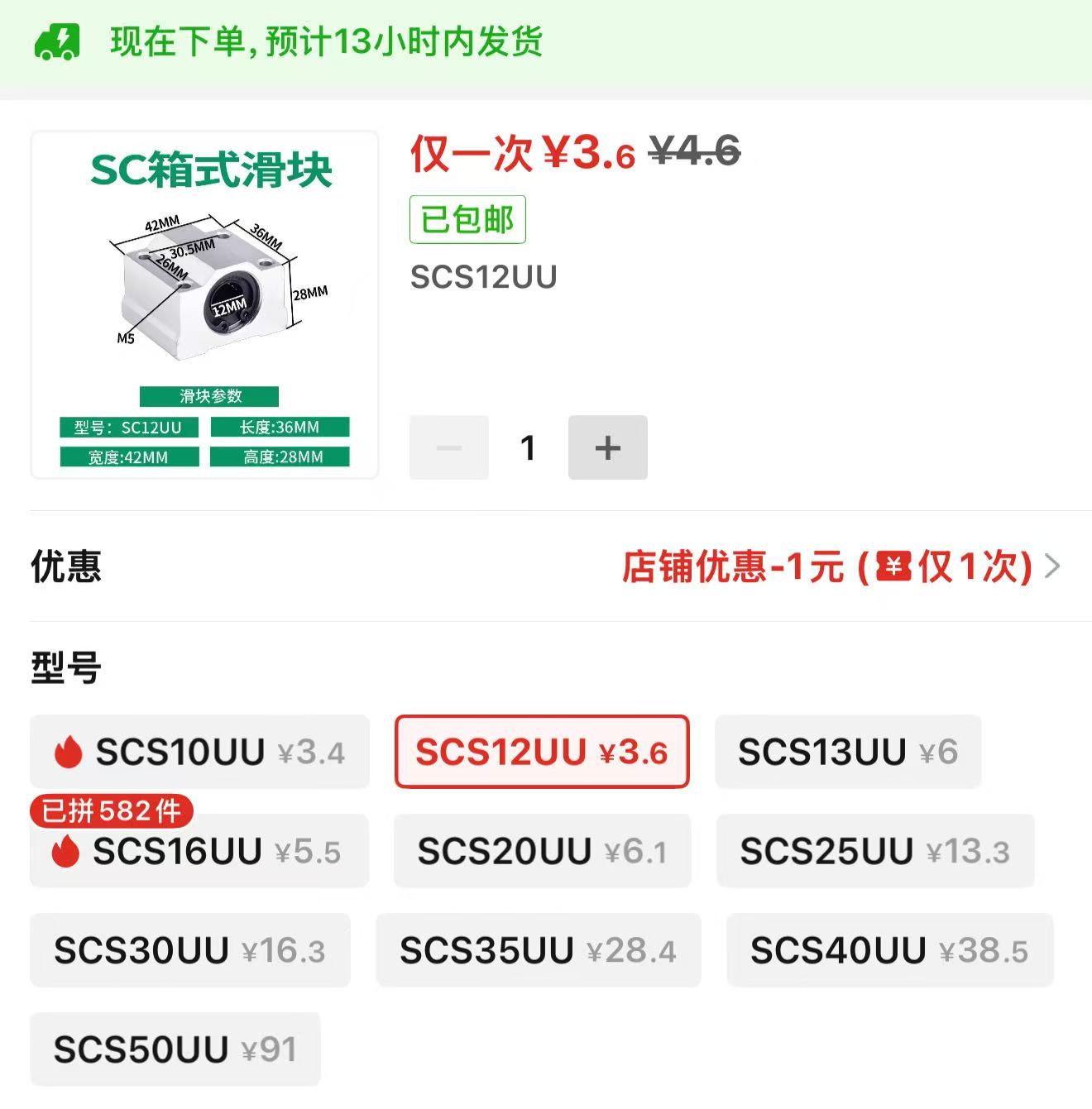Pick the SCS16UU model chip
This screenshot has width=1092, height=1109.
click(199, 851)
